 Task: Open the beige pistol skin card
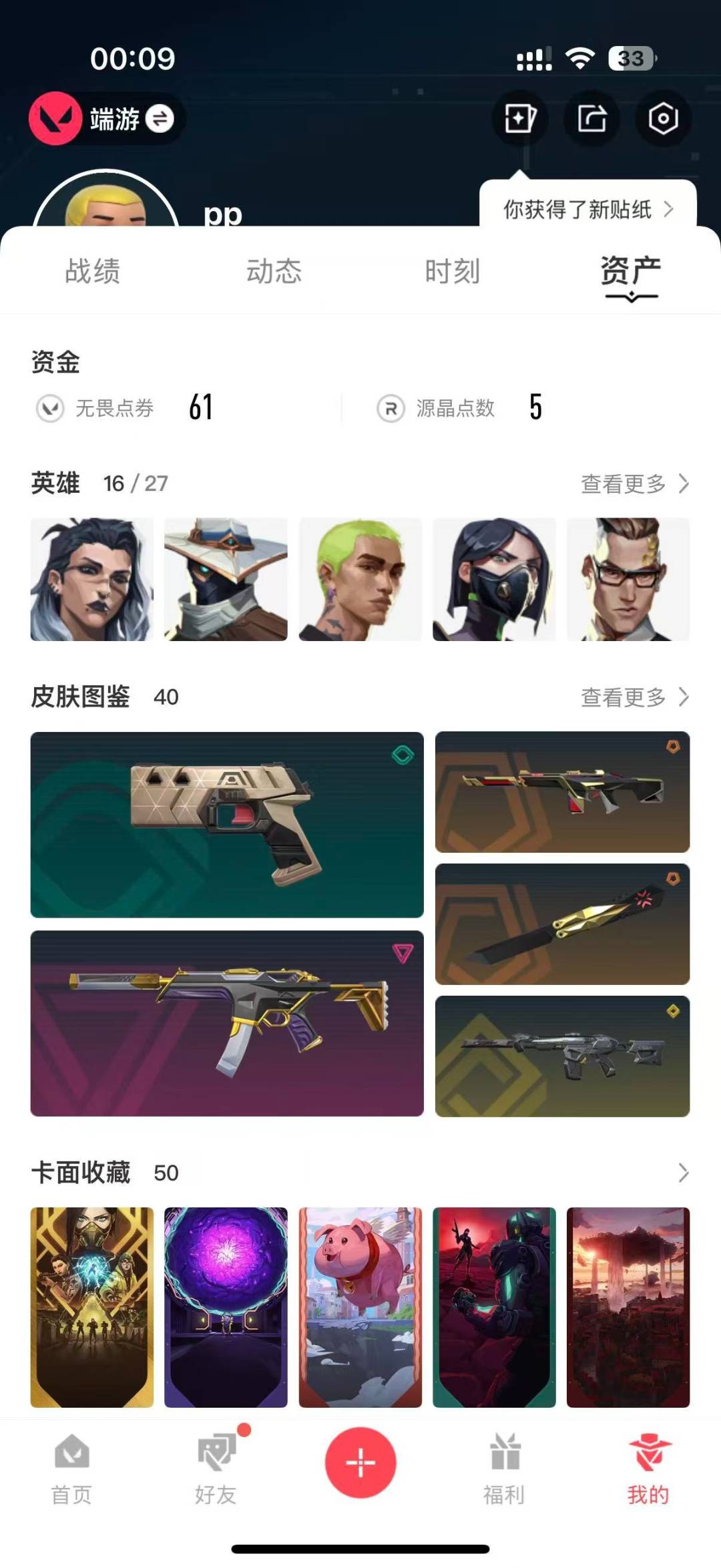tap(227, 825)
